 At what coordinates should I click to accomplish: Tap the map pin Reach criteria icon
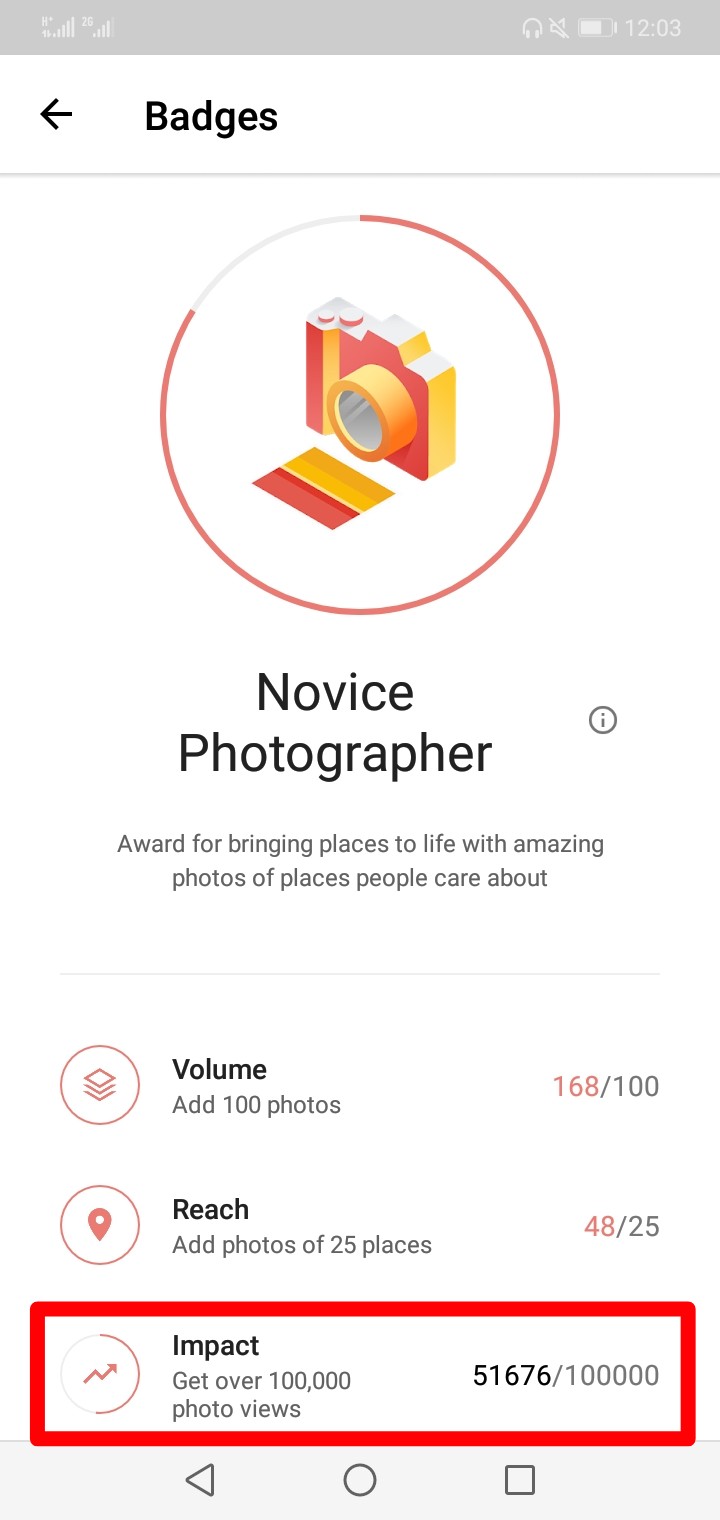100,1224
